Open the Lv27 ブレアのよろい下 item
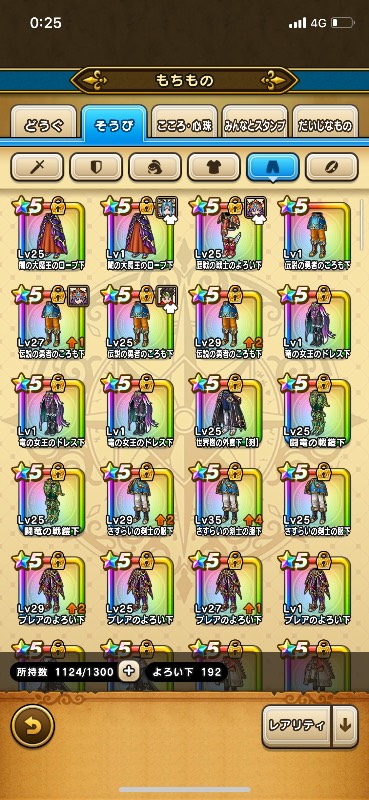This screenshot has height=800, width=369. pos(226,588)
